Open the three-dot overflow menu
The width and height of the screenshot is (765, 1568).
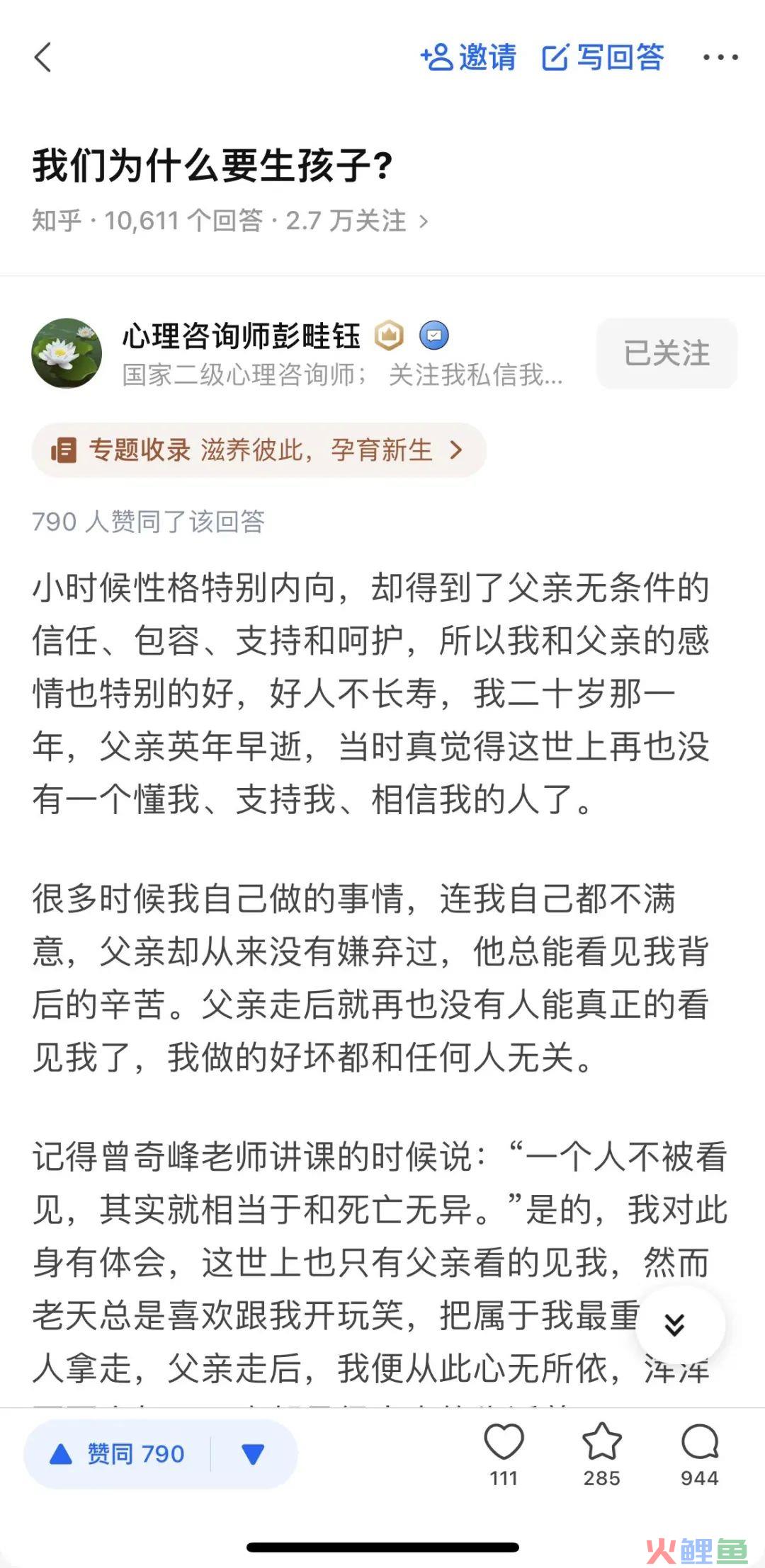coord(720,57)
